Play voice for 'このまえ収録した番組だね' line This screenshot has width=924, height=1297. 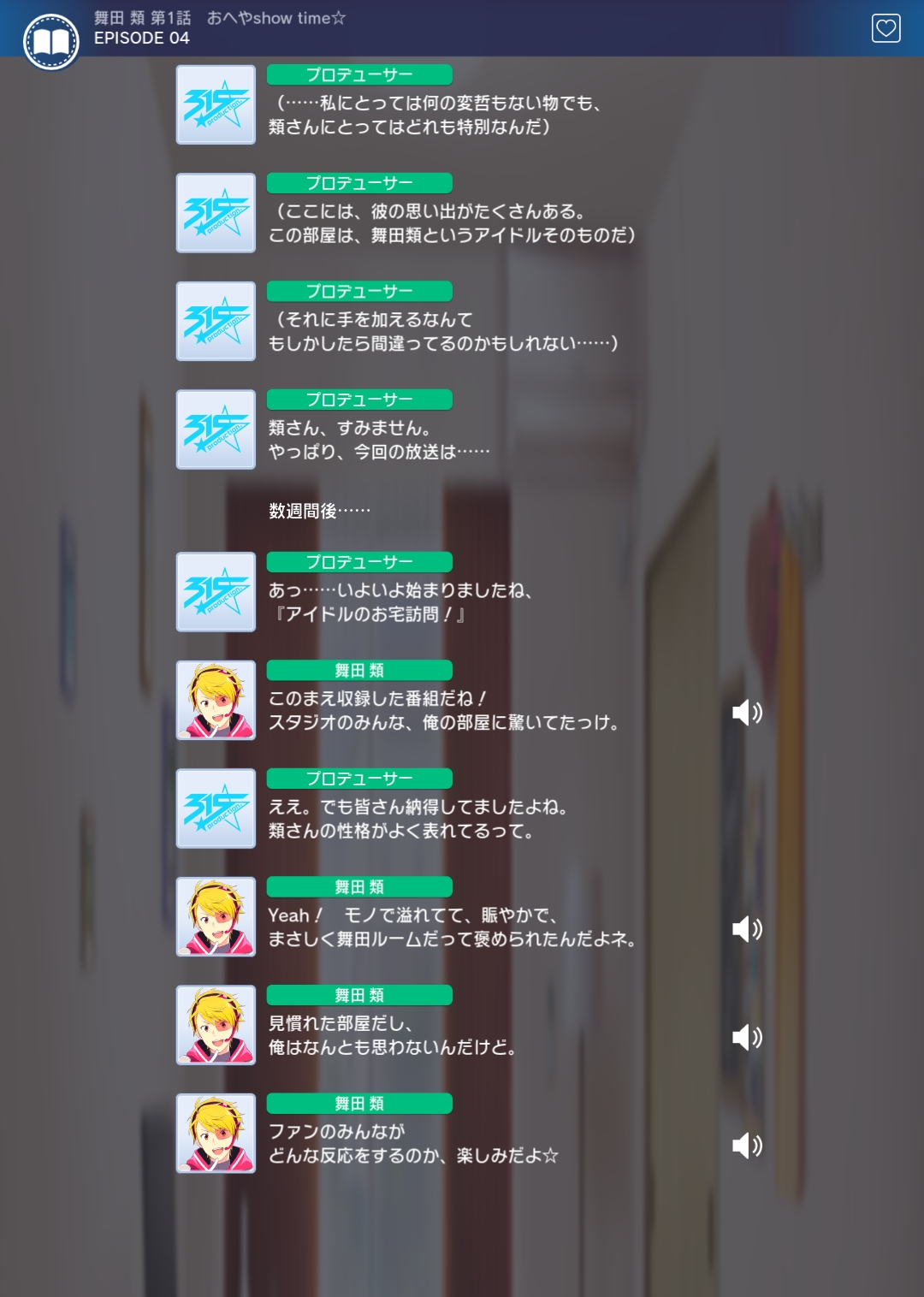(746, 712)
